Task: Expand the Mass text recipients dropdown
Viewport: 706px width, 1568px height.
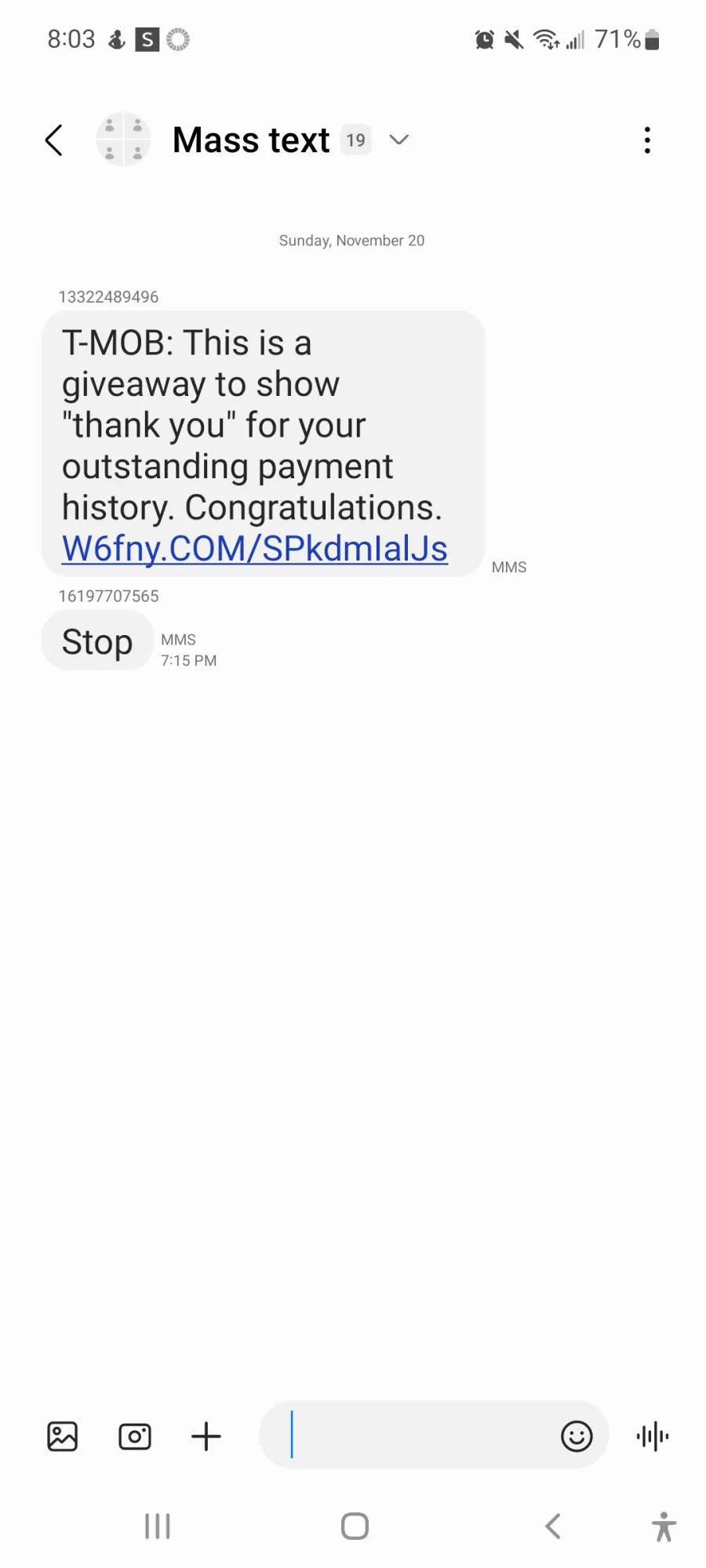Action: point(399,140)
